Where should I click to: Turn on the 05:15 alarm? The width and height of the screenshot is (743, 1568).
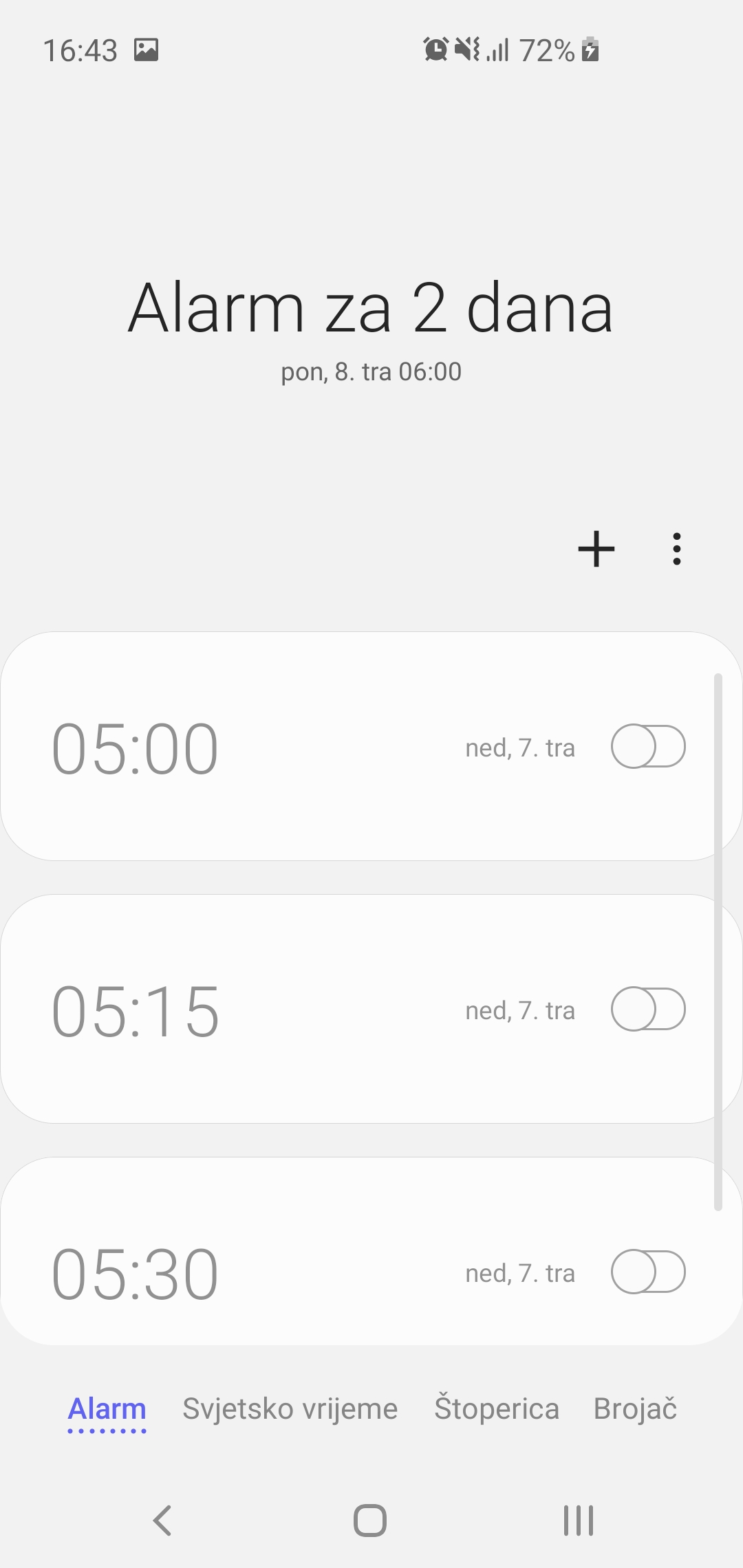pyautogui.click(x=648, y=1010)
